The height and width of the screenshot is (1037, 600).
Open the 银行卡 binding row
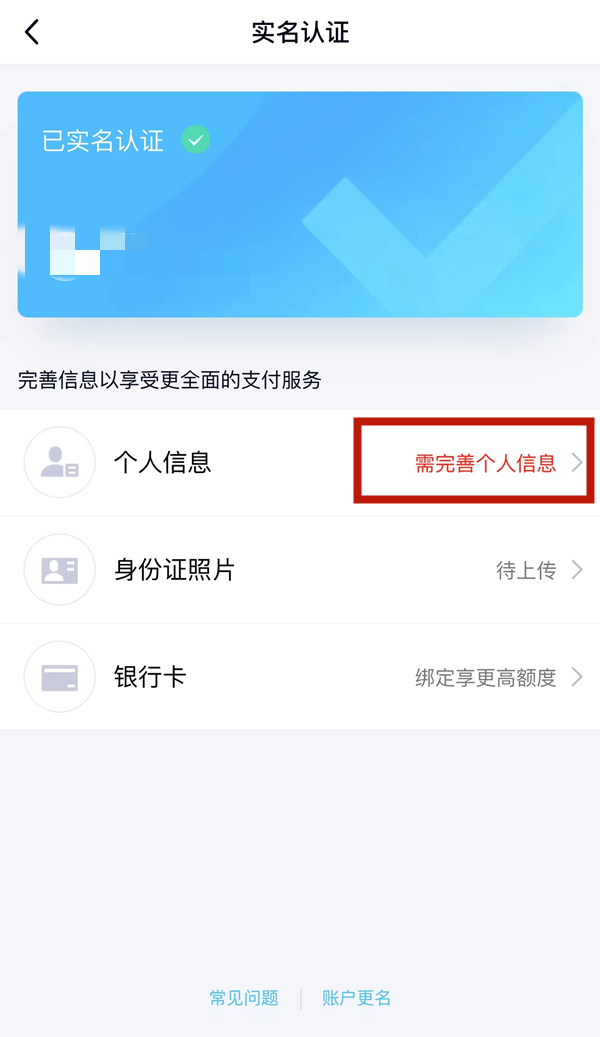tap(300, 677)
